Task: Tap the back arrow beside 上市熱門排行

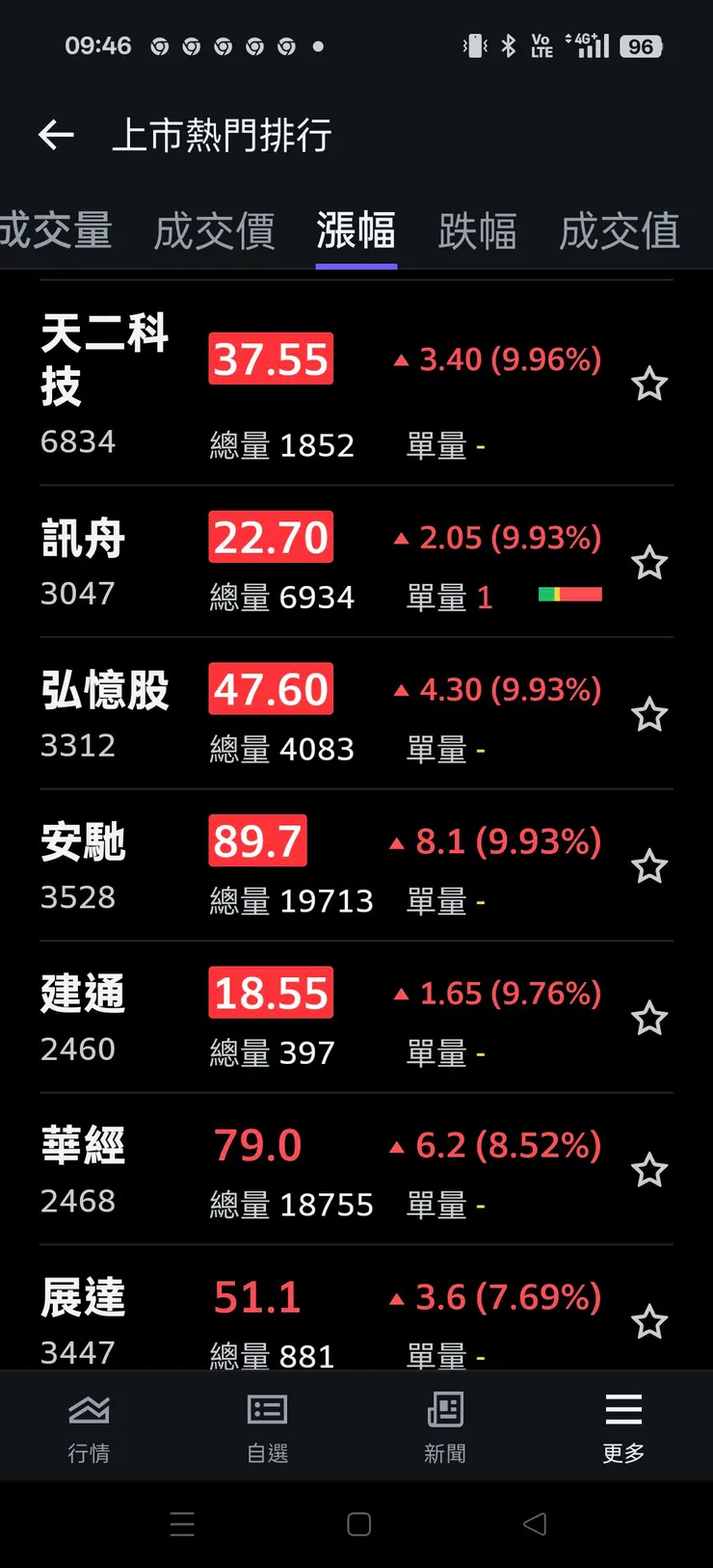Action: (56, 135)
